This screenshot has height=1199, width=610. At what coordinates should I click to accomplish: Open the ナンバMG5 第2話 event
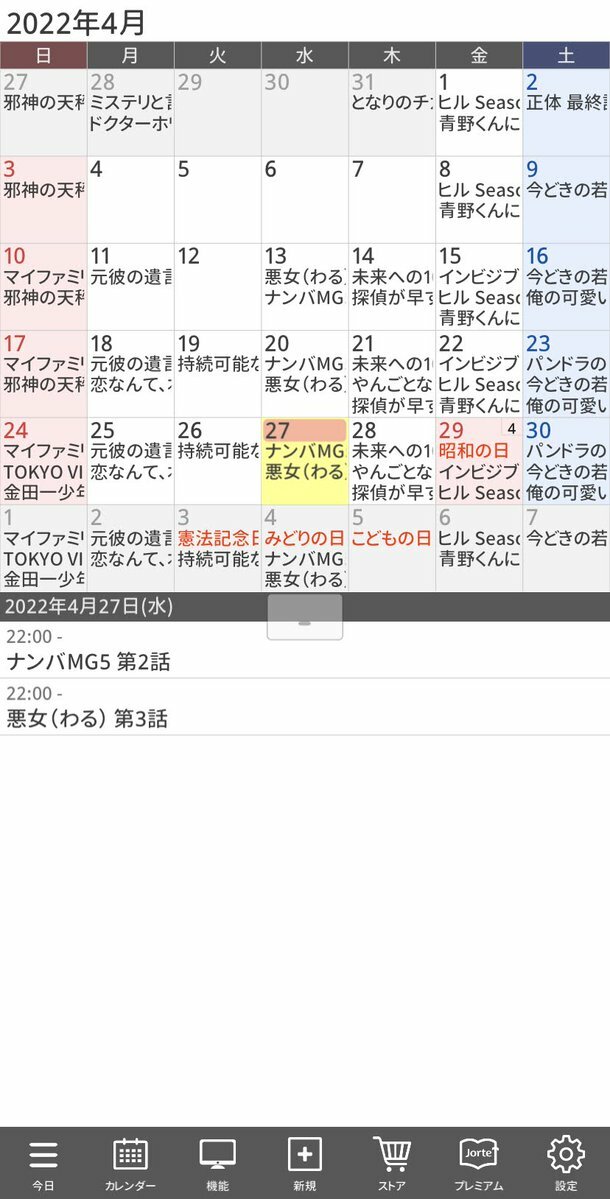click(x=305, y=650)
